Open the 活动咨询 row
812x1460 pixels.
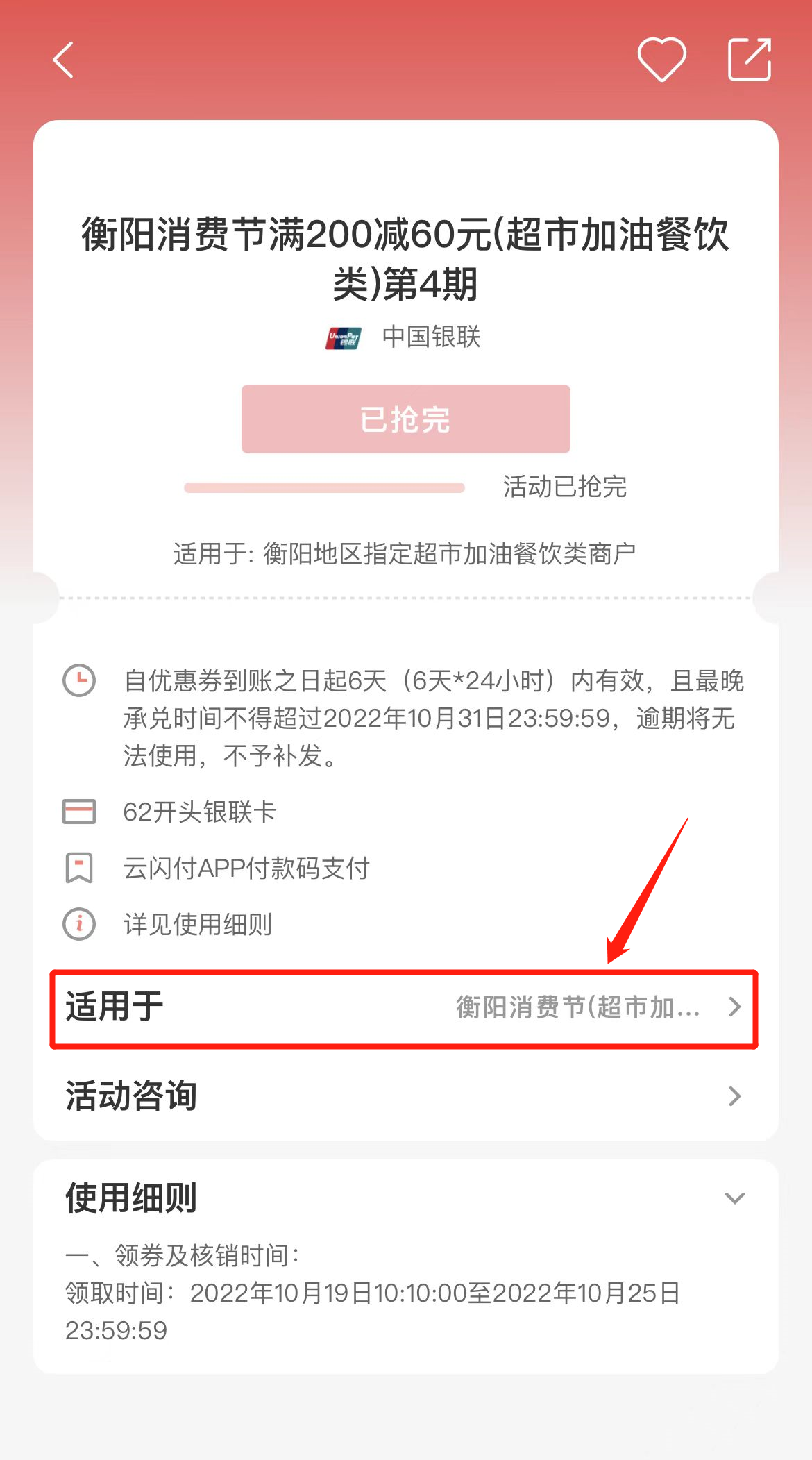403,1096
